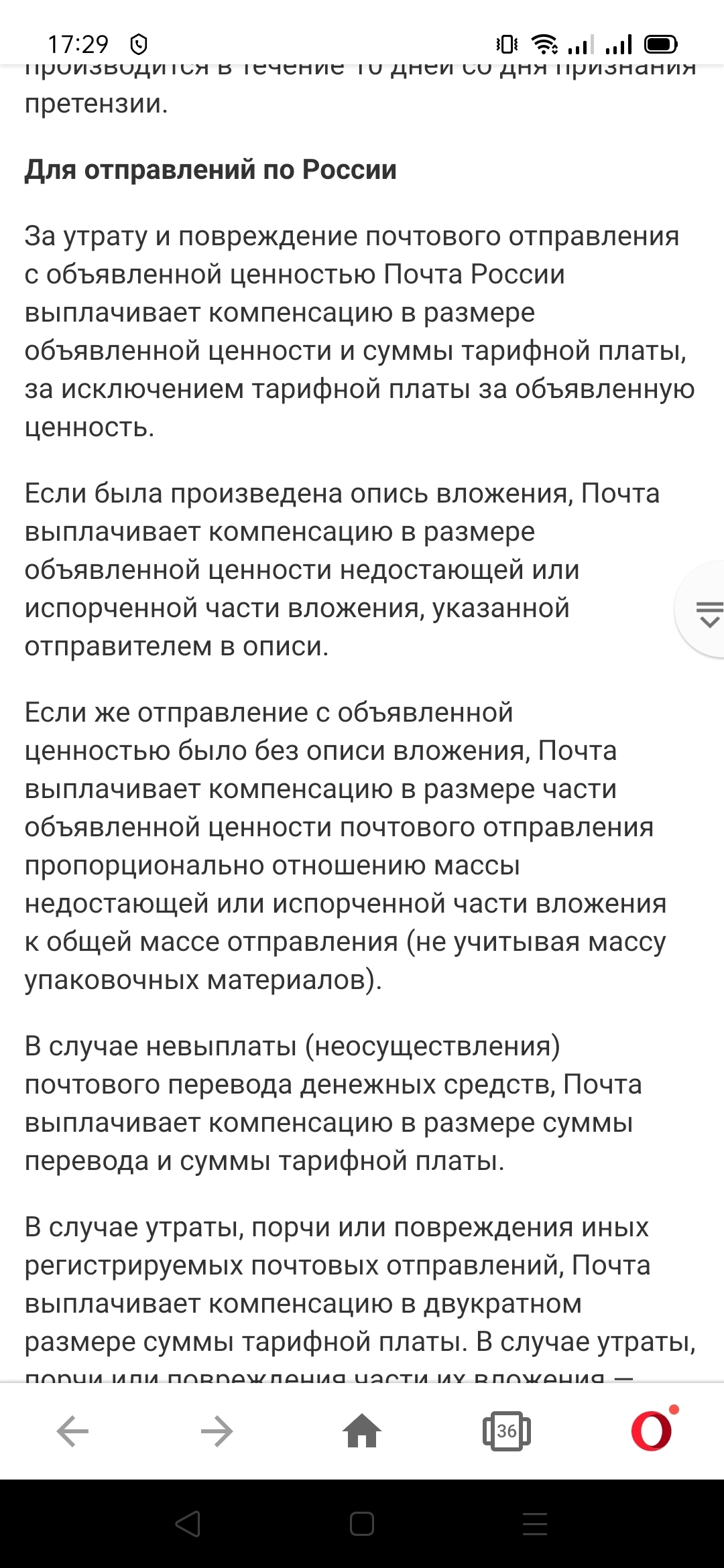The height and width of the screenshot is (1568, 724).
Task: Go forward to the next page
Action: point(217,1431)
